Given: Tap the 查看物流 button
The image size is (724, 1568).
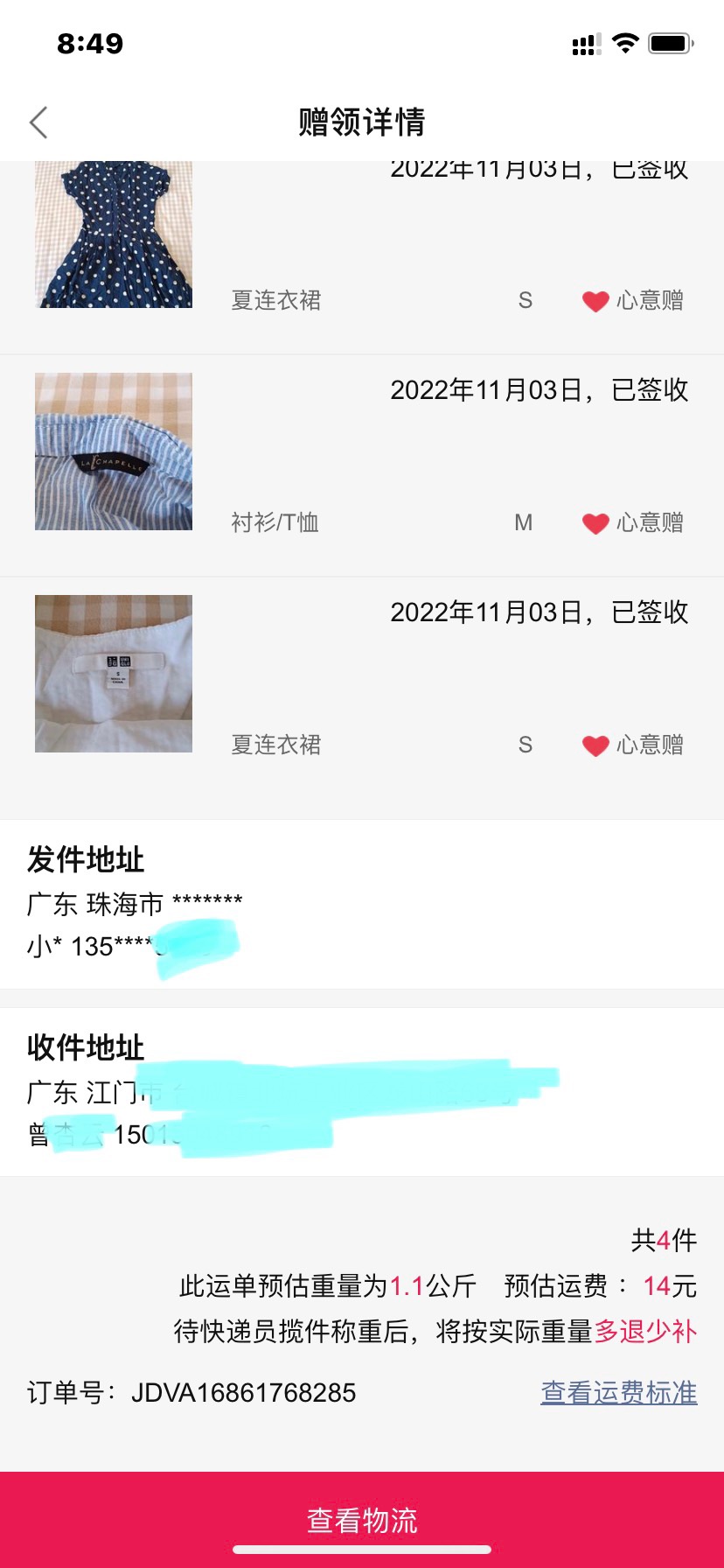Looking at the screenshot, I should 362,1519.
